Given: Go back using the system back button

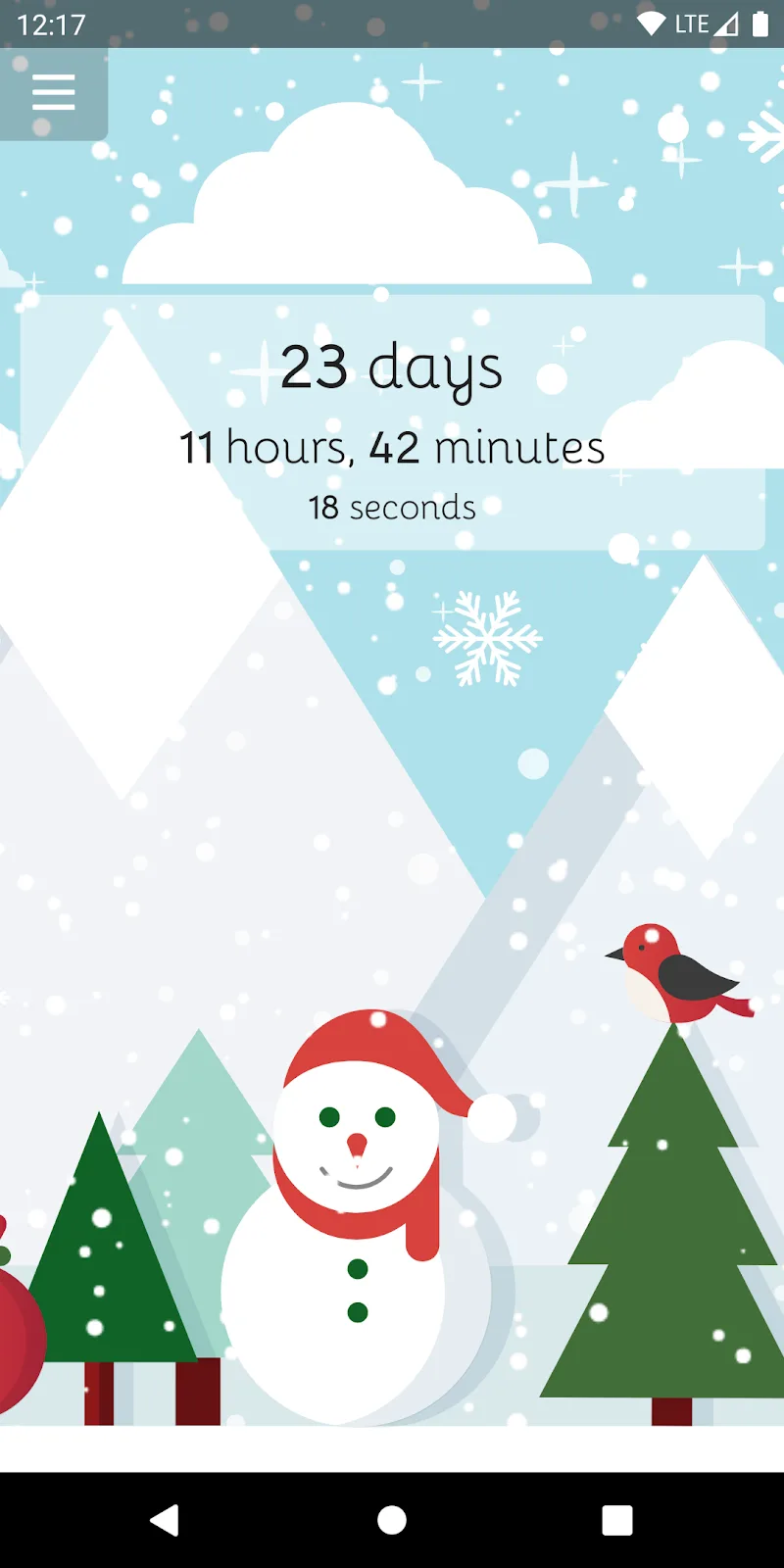Looking at the screenshot, I should click(165, 1520).
